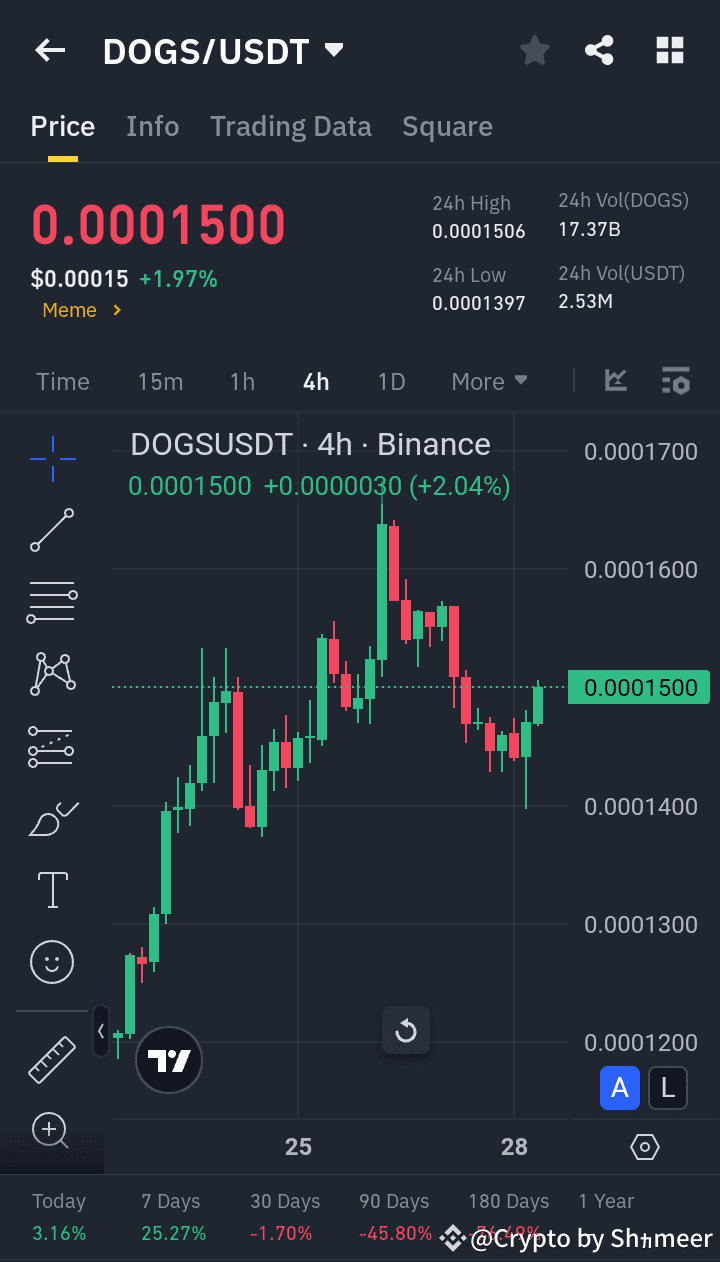Switch to the Info tab
The width and height of the screenshot is (720, 1262).
[x=152, y=127]
